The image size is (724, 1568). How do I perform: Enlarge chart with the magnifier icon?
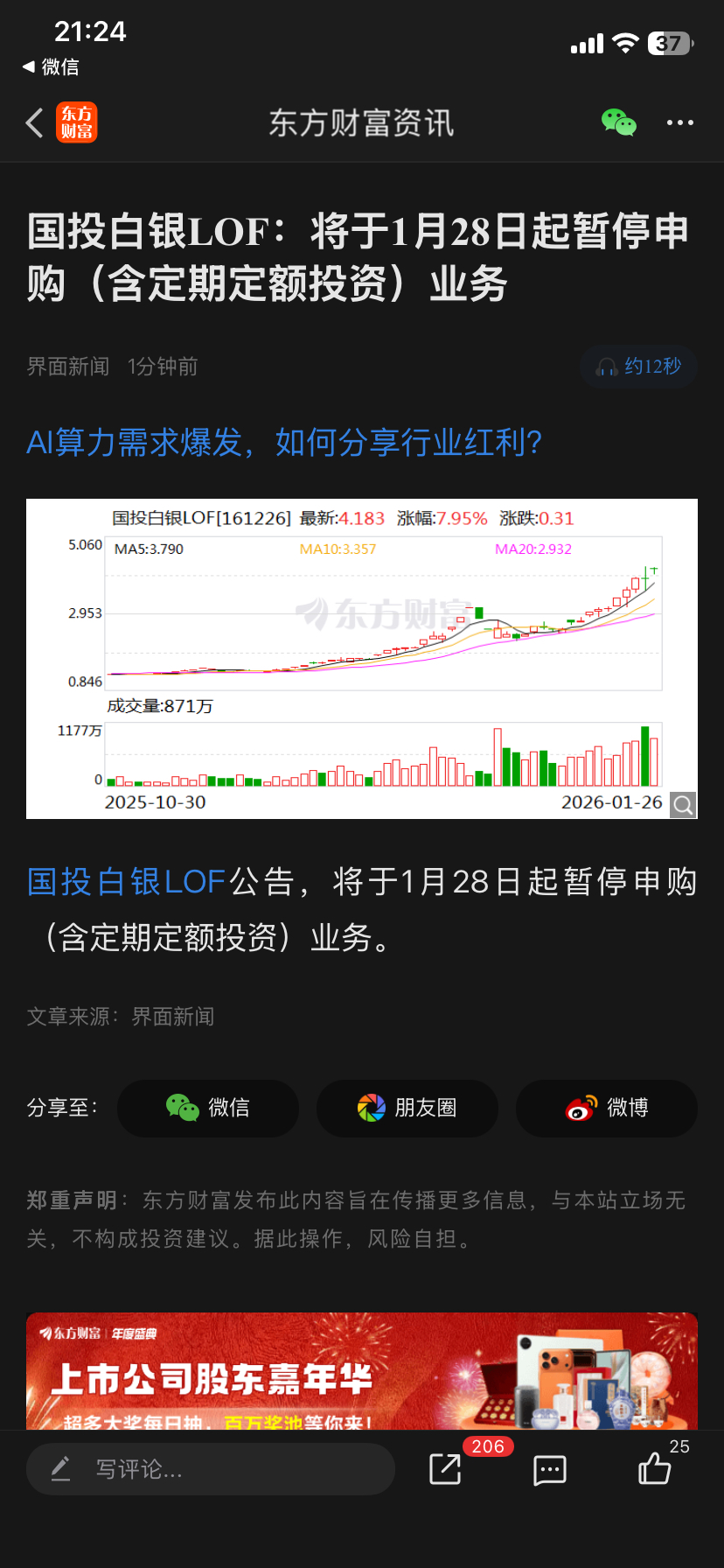tap(683, 805)
